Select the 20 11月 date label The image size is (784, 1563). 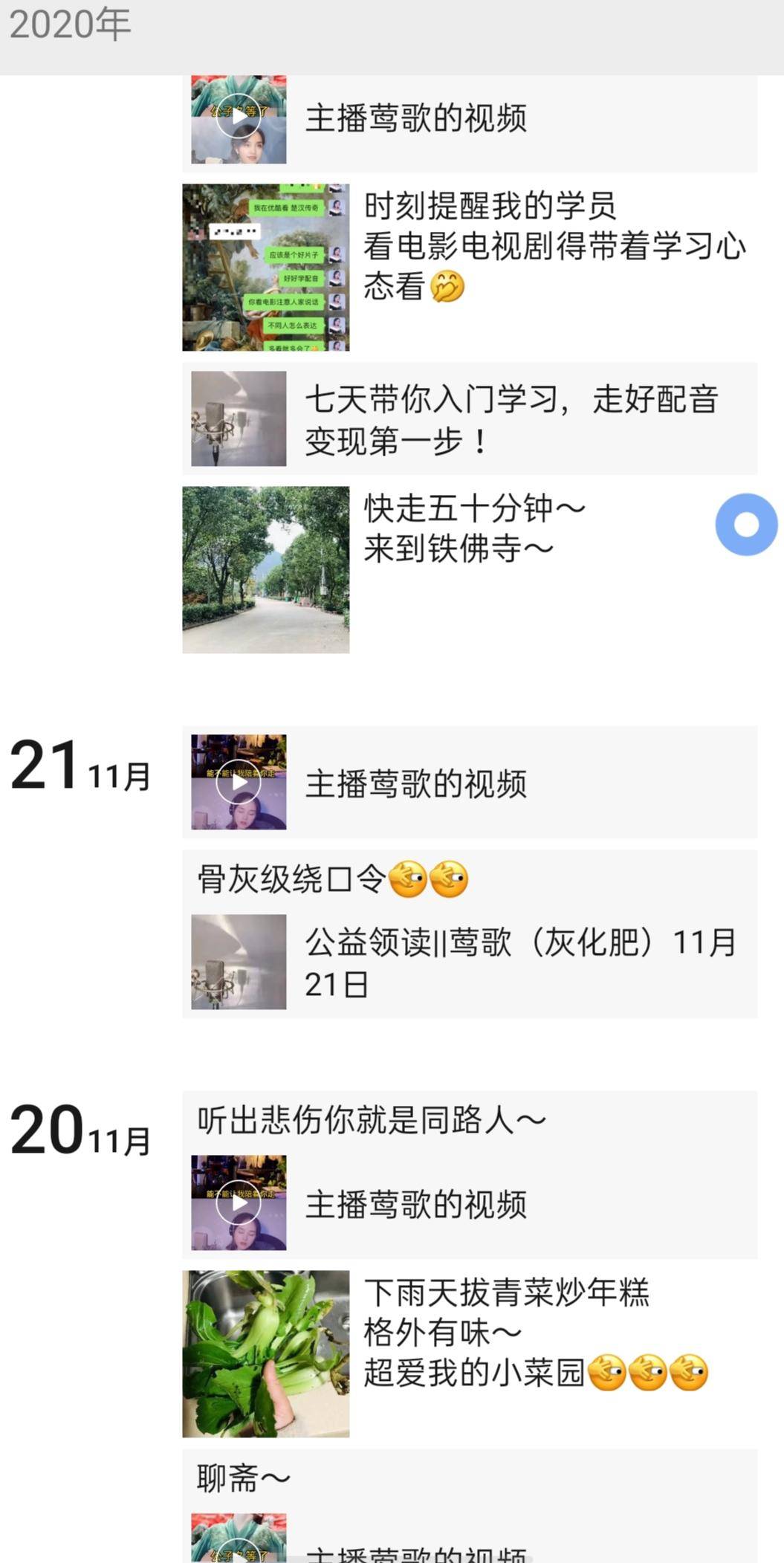pos(82,1126)
